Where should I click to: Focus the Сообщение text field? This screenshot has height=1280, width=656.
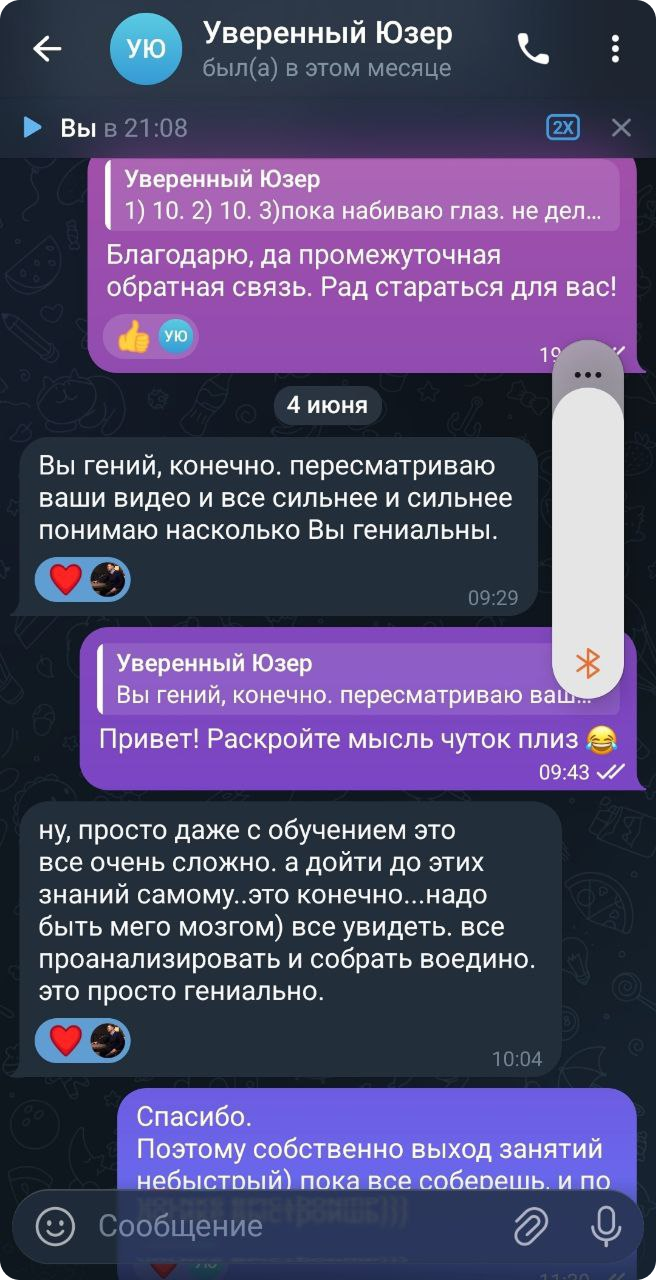290,1225
